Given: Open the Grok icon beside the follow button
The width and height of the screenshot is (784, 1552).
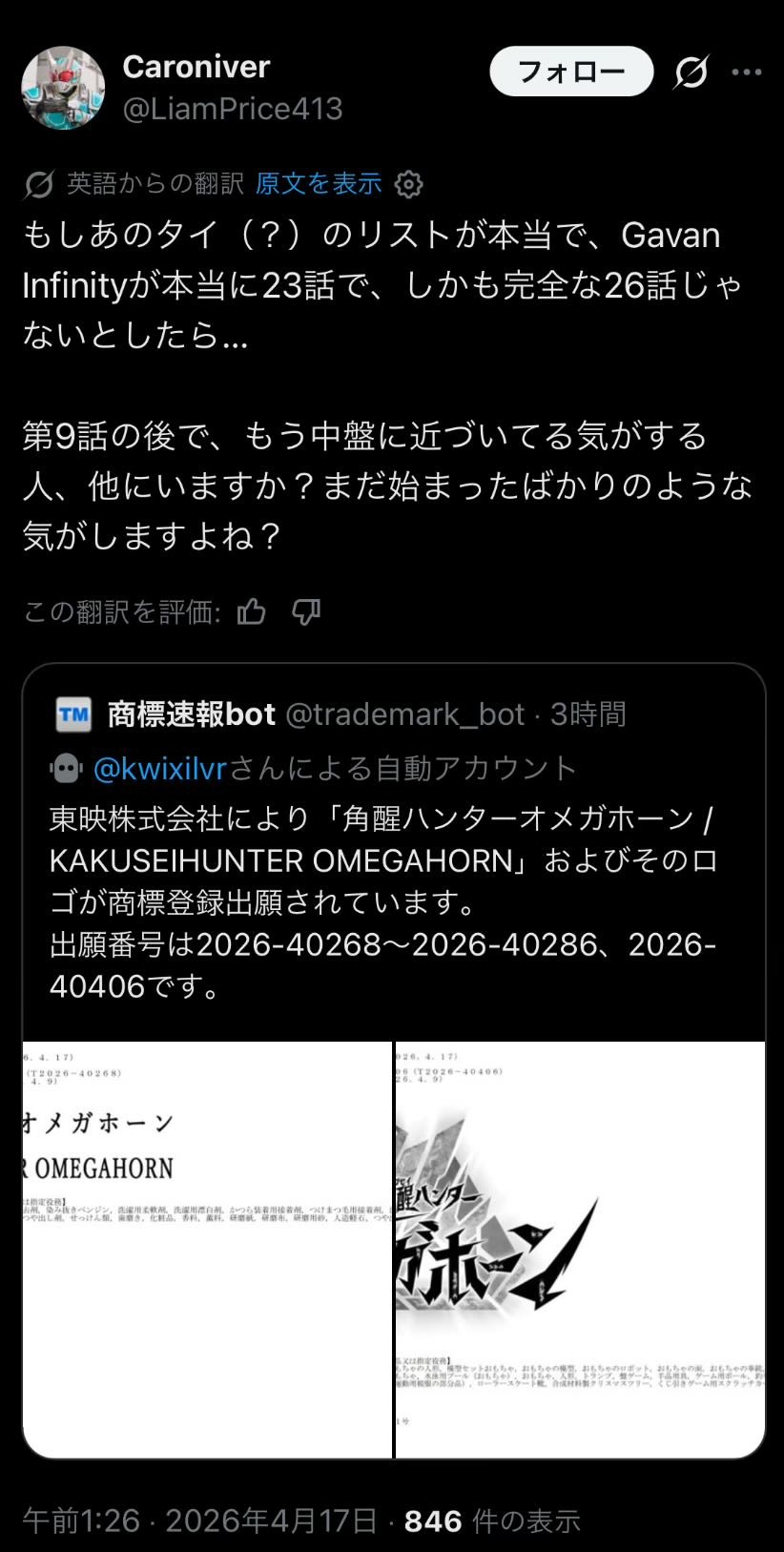Looking at the screenshot, I should (x=691, y=72).
